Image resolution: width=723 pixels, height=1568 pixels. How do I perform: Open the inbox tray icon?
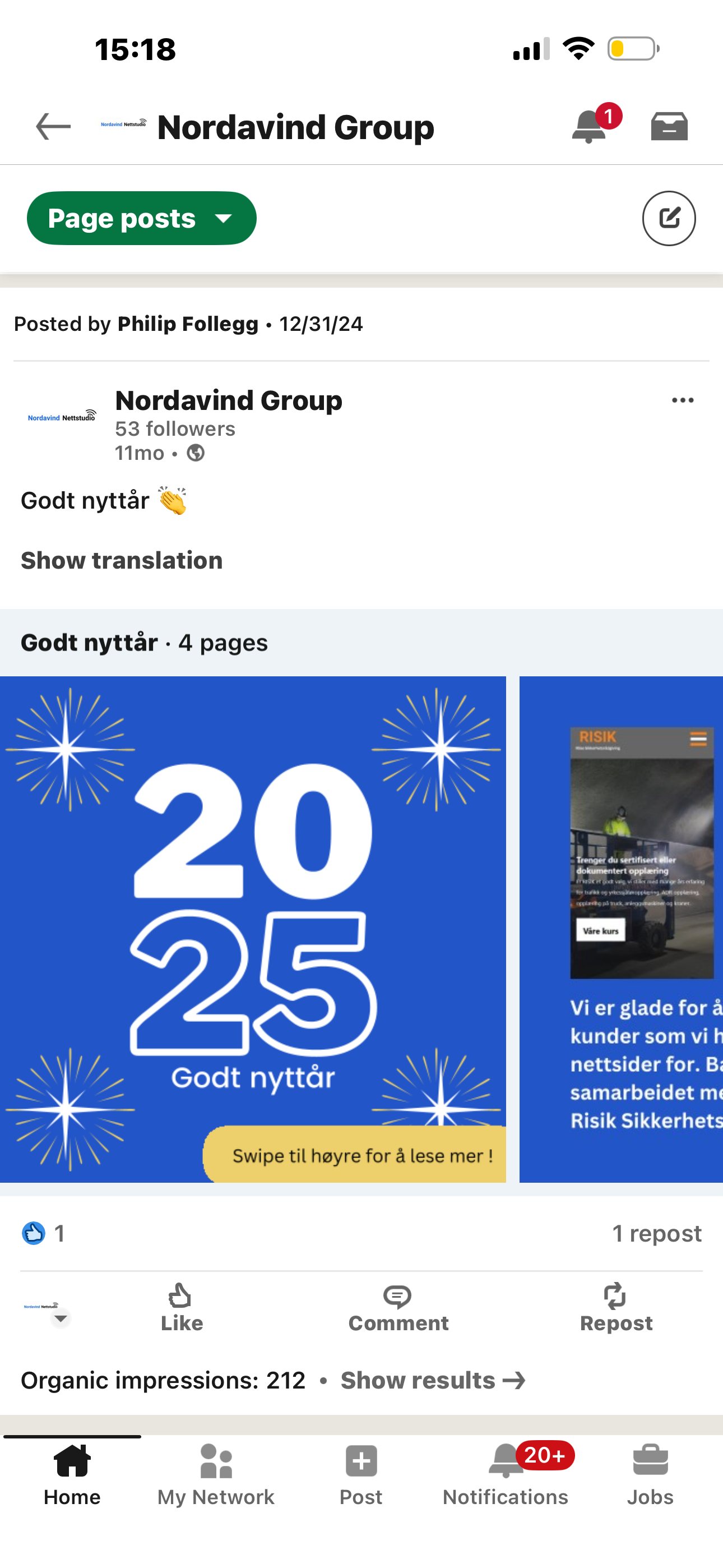(x=669, y=127)
